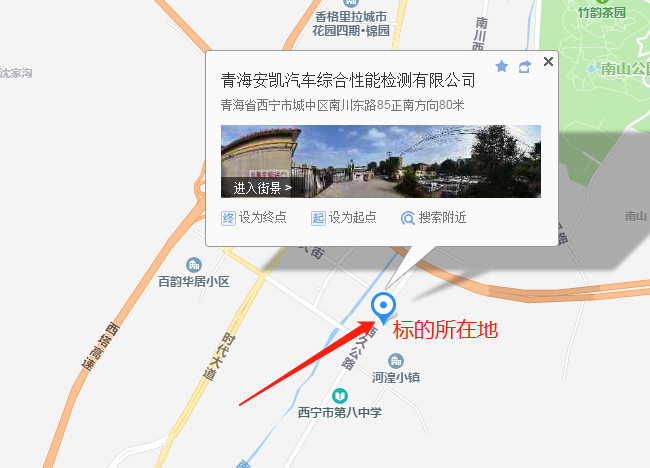Open the 西宁市第八中学 map point
Image resolution: width=650 pixels, height=468 pixels.
click(340, 397)
